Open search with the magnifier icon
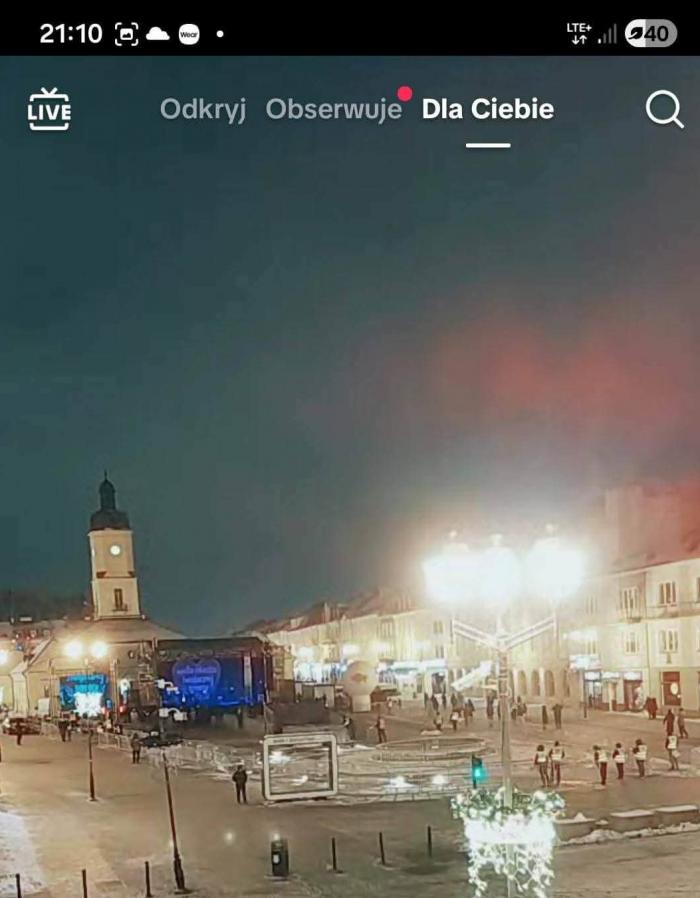The height and width of the screenshot is (898, 700). [664, 109]
